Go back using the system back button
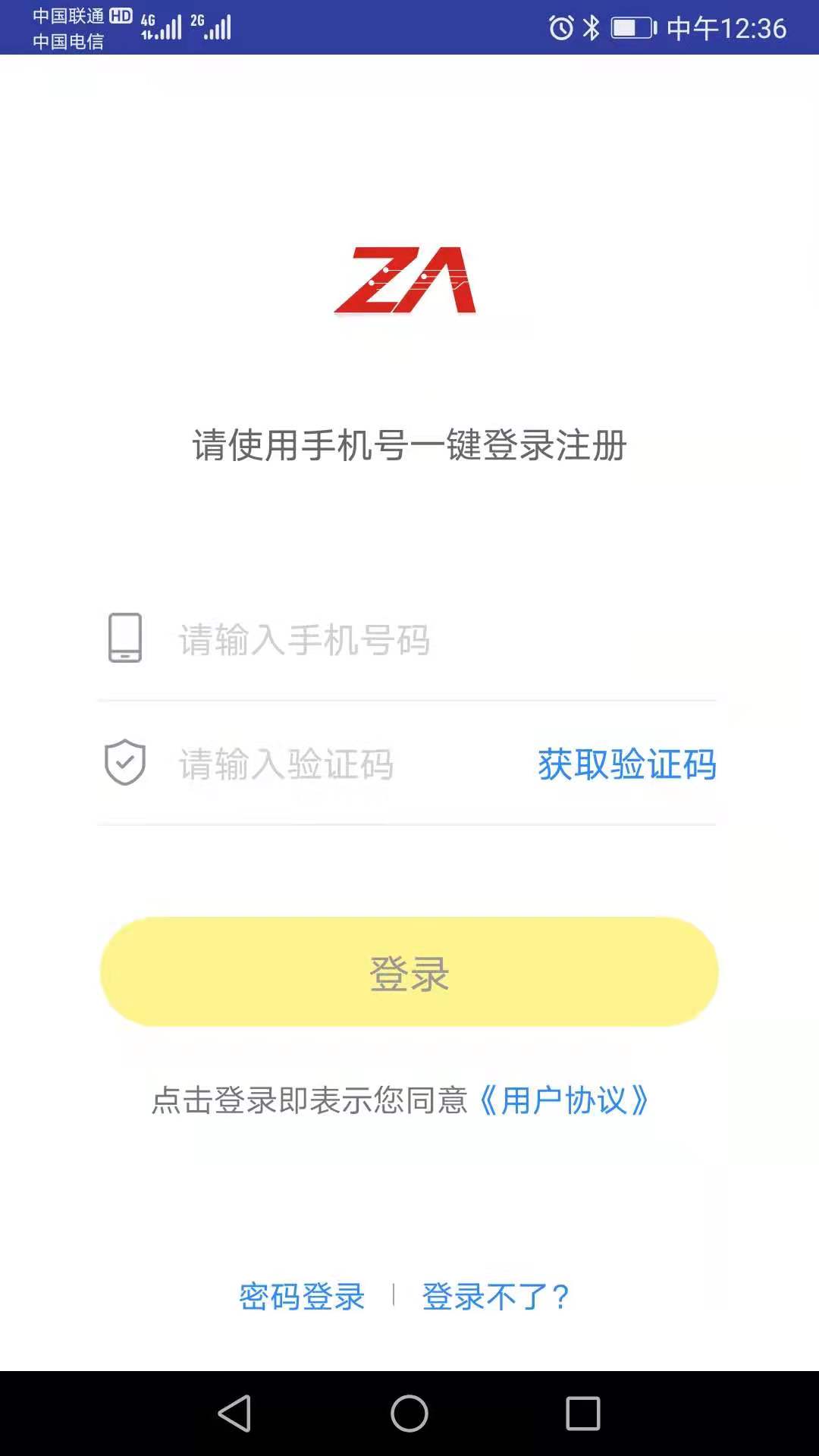 coord(234,1414)
